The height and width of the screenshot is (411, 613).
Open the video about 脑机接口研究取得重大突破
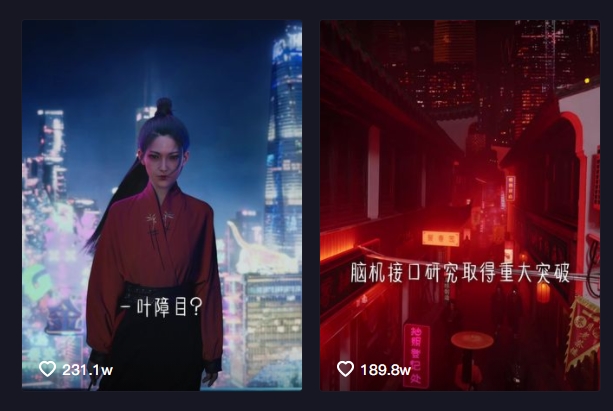(x=459, y=205)
